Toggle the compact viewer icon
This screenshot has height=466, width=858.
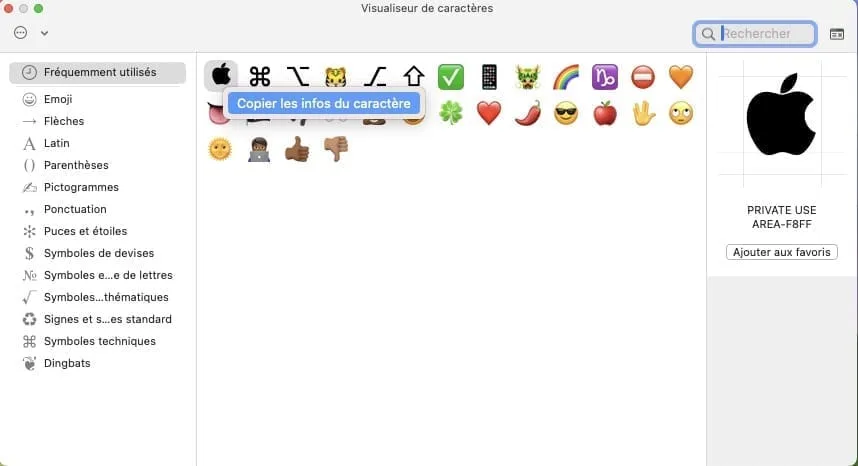click(836, 34)
